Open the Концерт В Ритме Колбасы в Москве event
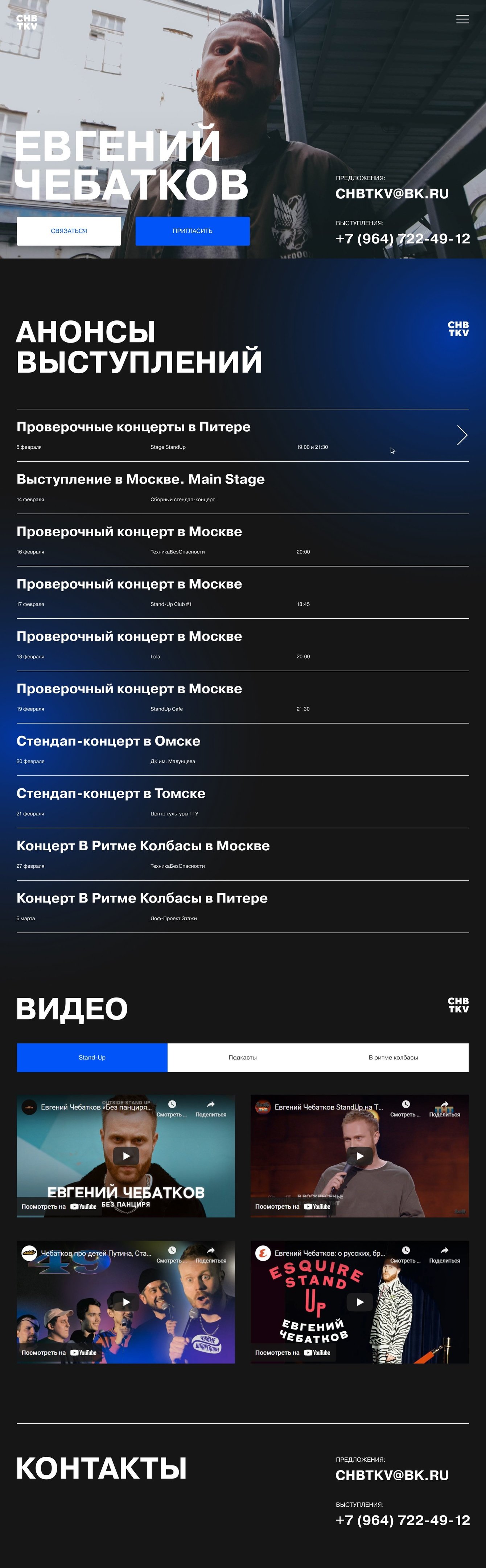 tap(143, 846)
